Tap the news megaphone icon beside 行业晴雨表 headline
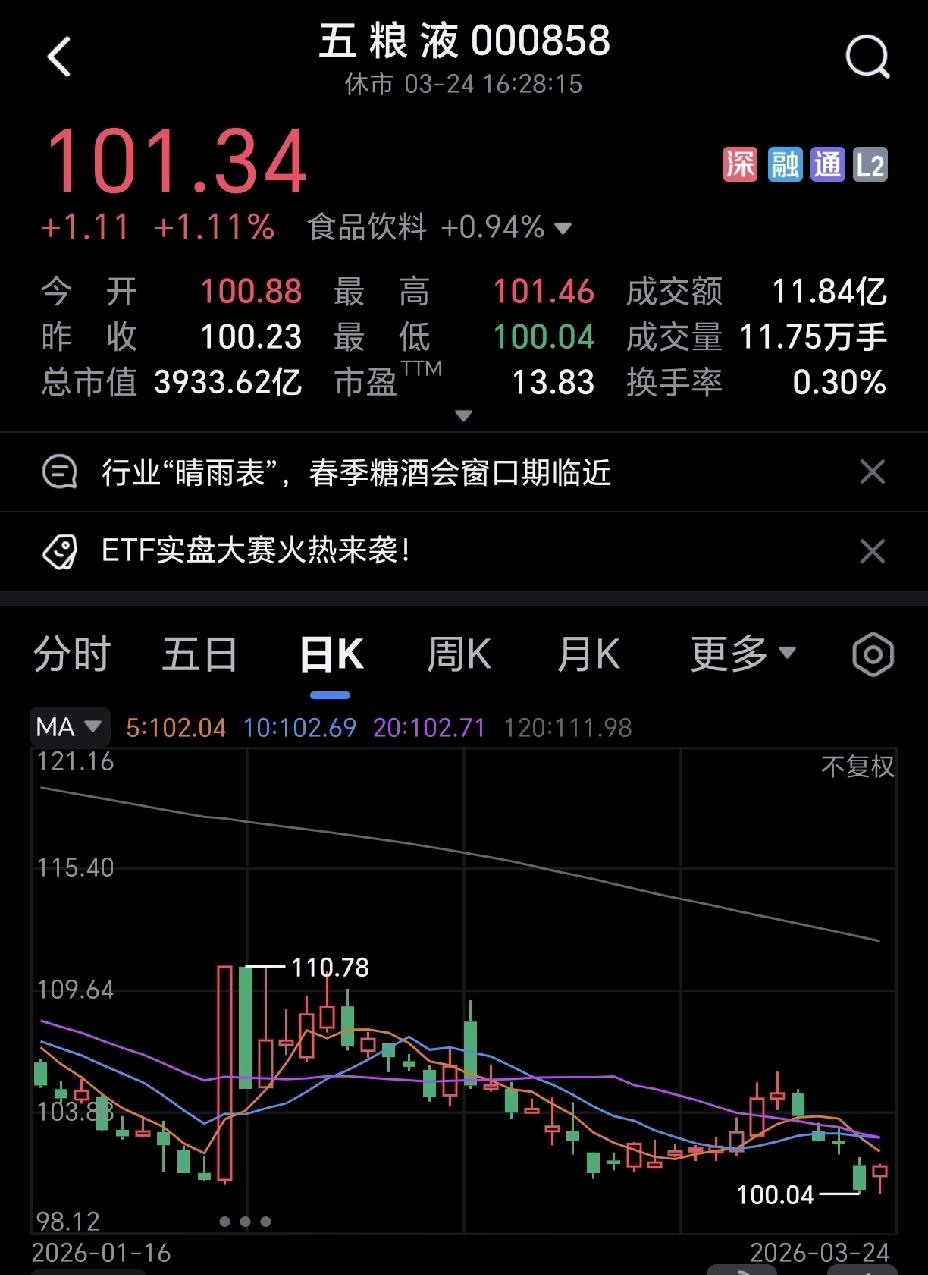Image resolution: width=928 pixels, height=1275 pixels. 60,471
